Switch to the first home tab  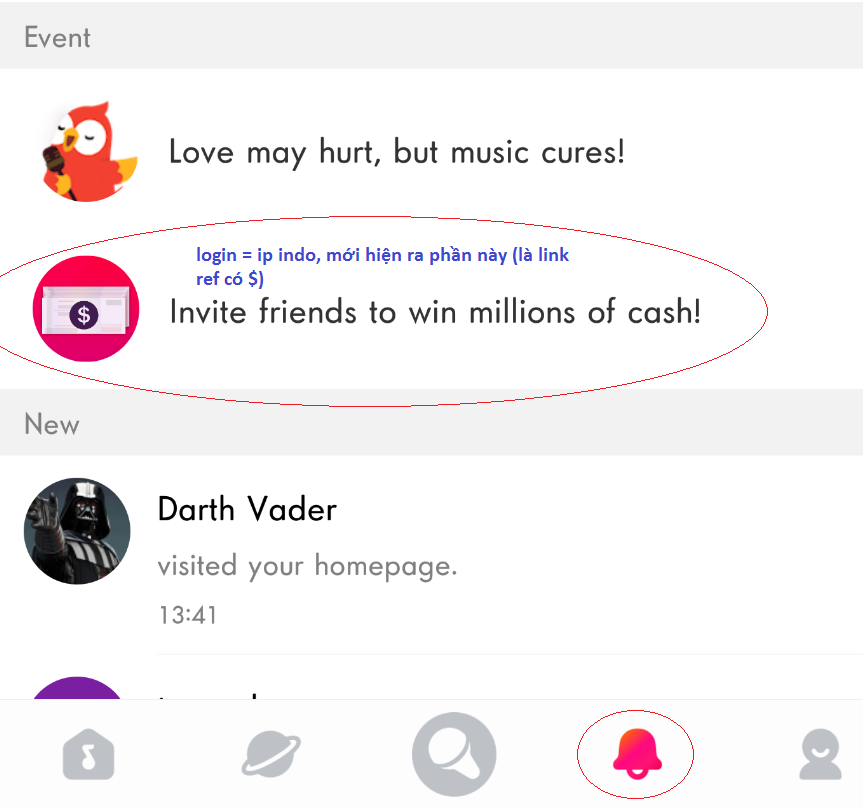click(88, 756)
